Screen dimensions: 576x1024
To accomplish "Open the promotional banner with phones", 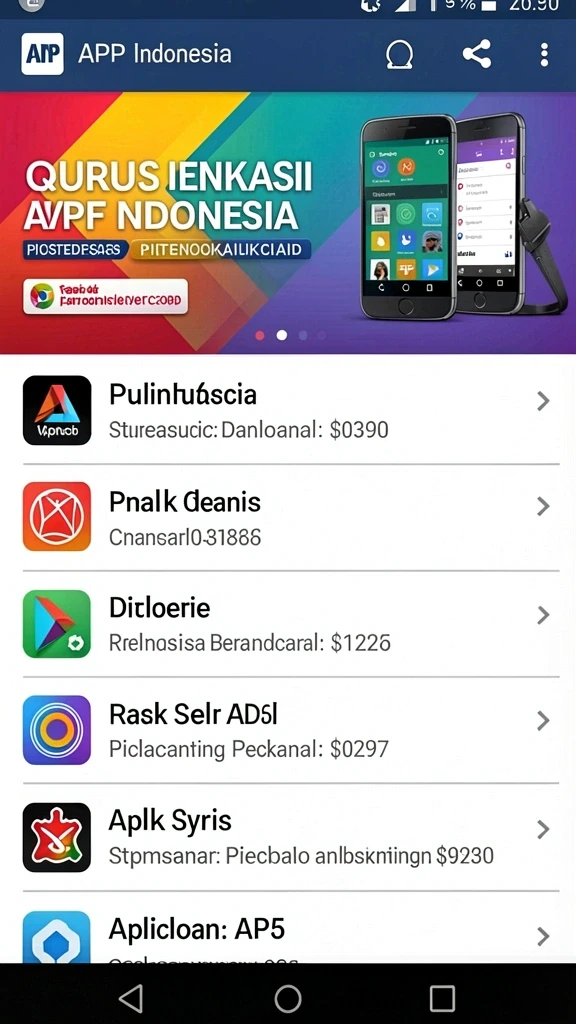I will pos(288,223).
